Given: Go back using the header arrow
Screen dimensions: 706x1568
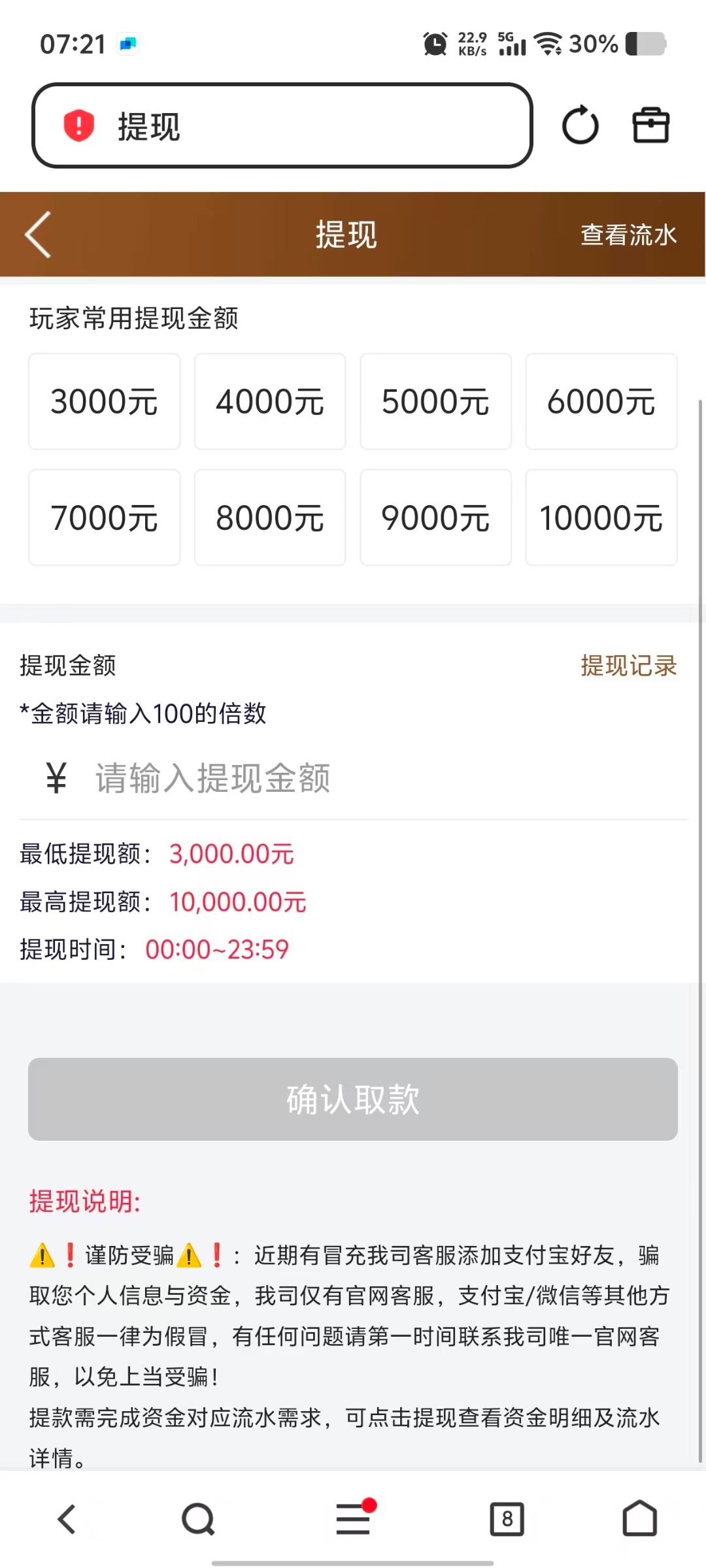Looking at the screenshot, I should 39,235.
